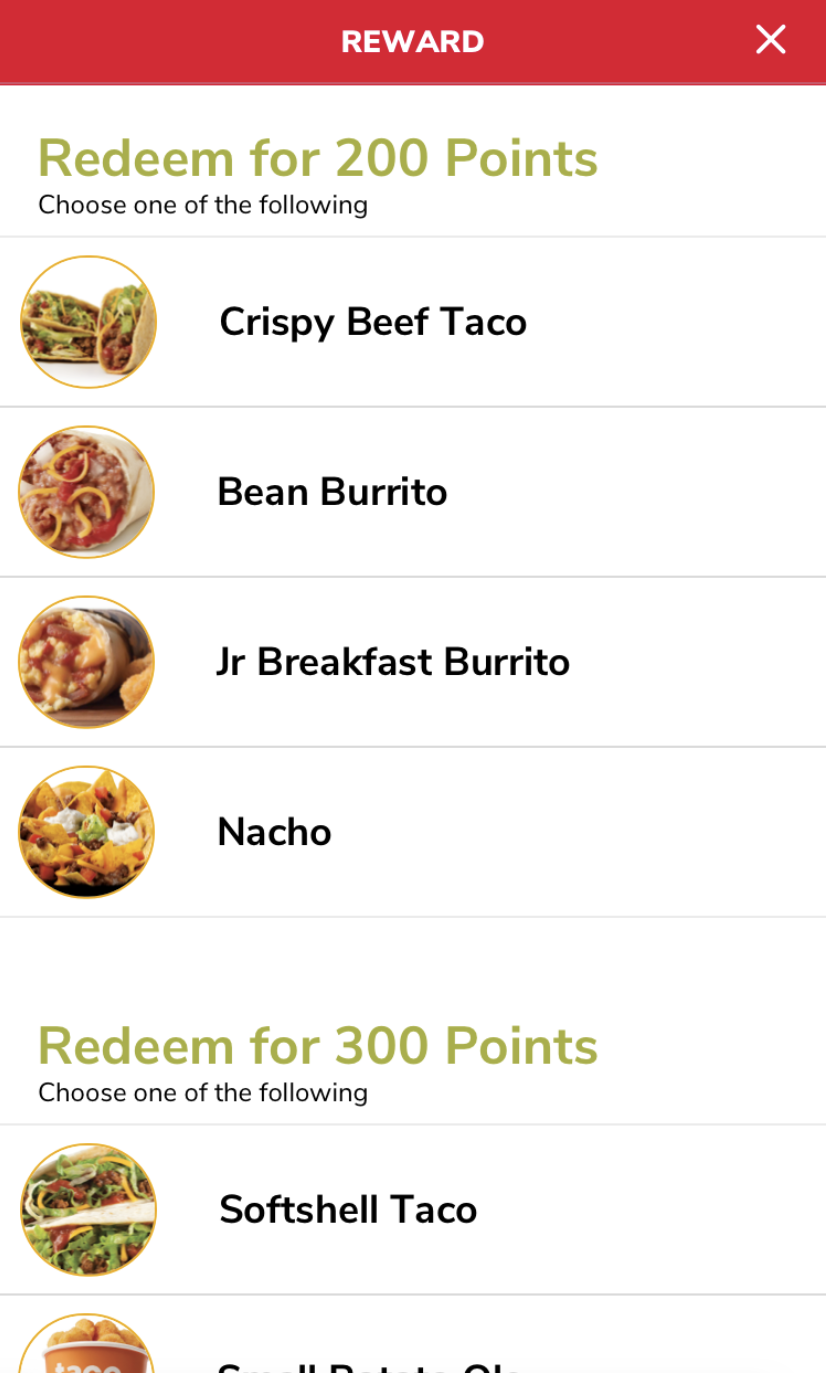Tap 'Choose one of the following' under 200 Points
826x1373 pixels.
pos(203,204)
